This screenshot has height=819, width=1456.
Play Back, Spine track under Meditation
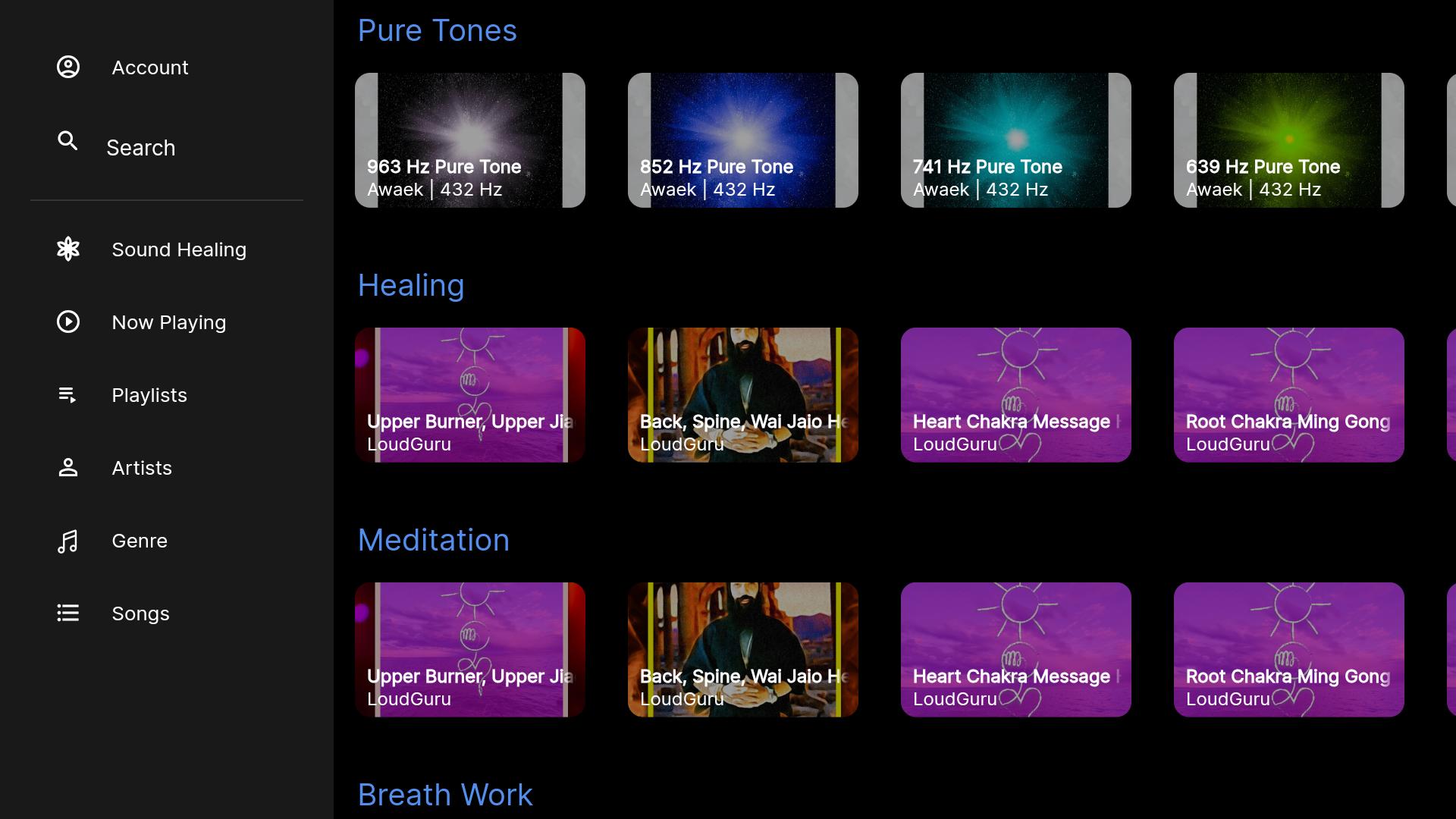(743, 650)
